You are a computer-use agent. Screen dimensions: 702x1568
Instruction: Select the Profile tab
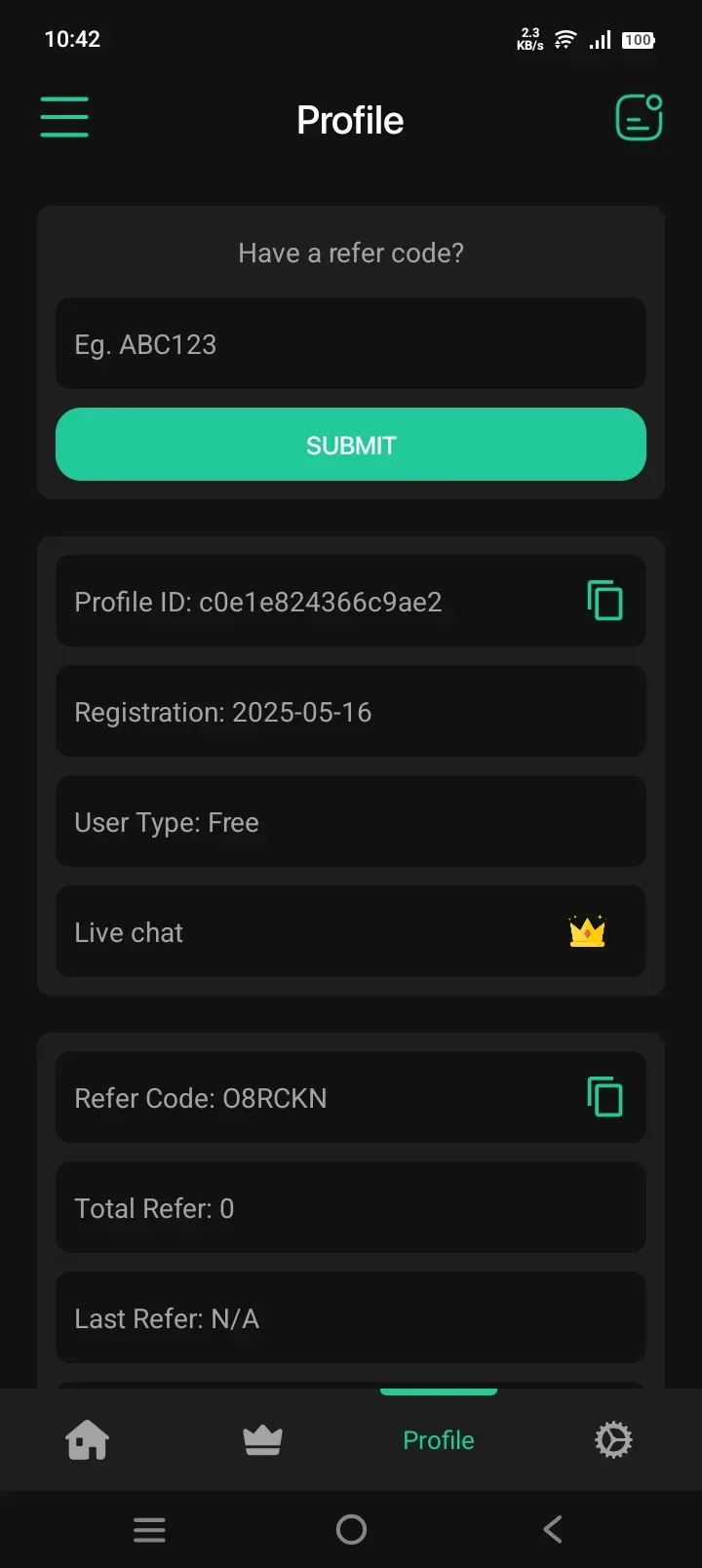click(439, 1439)
